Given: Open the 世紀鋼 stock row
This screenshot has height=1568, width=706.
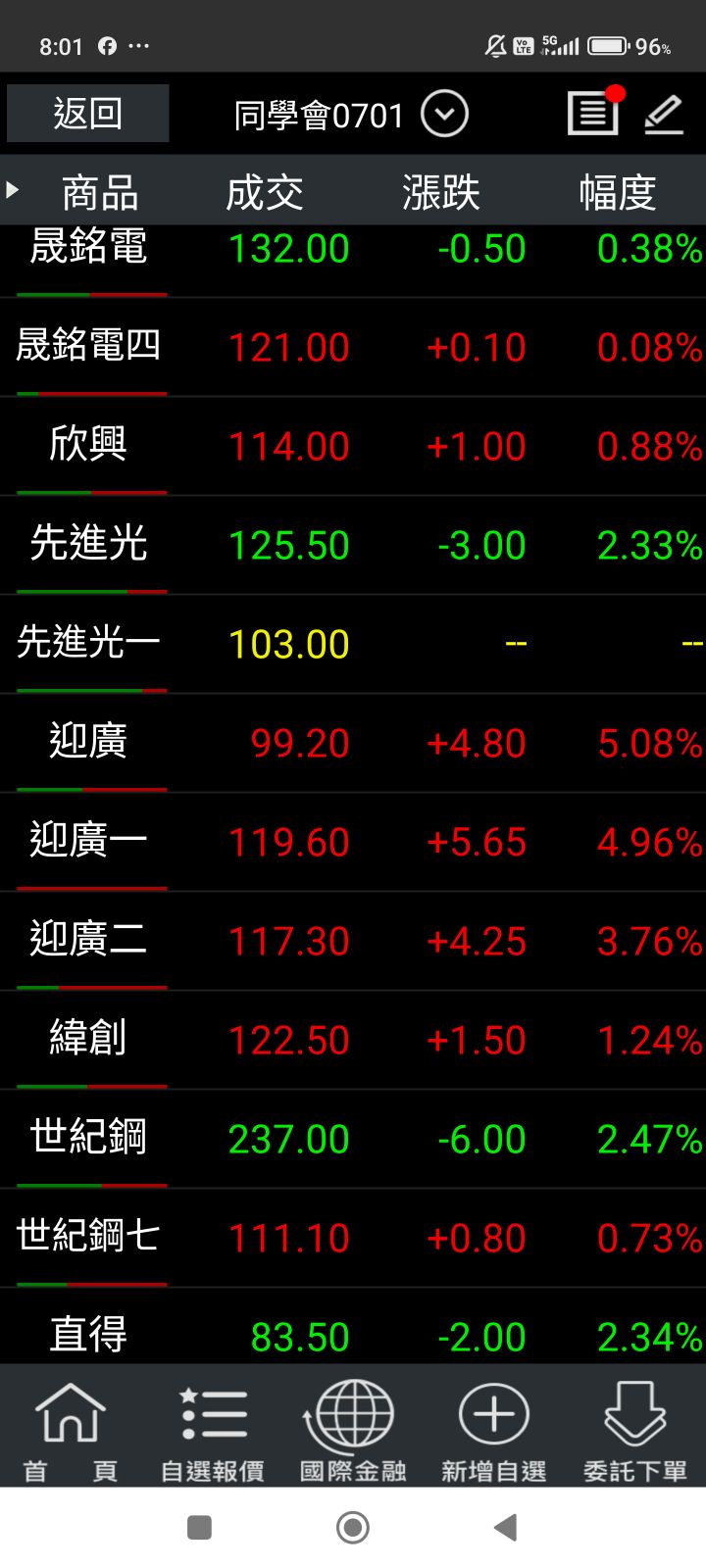Looking at the screenshot, I should pos(353,1139).
